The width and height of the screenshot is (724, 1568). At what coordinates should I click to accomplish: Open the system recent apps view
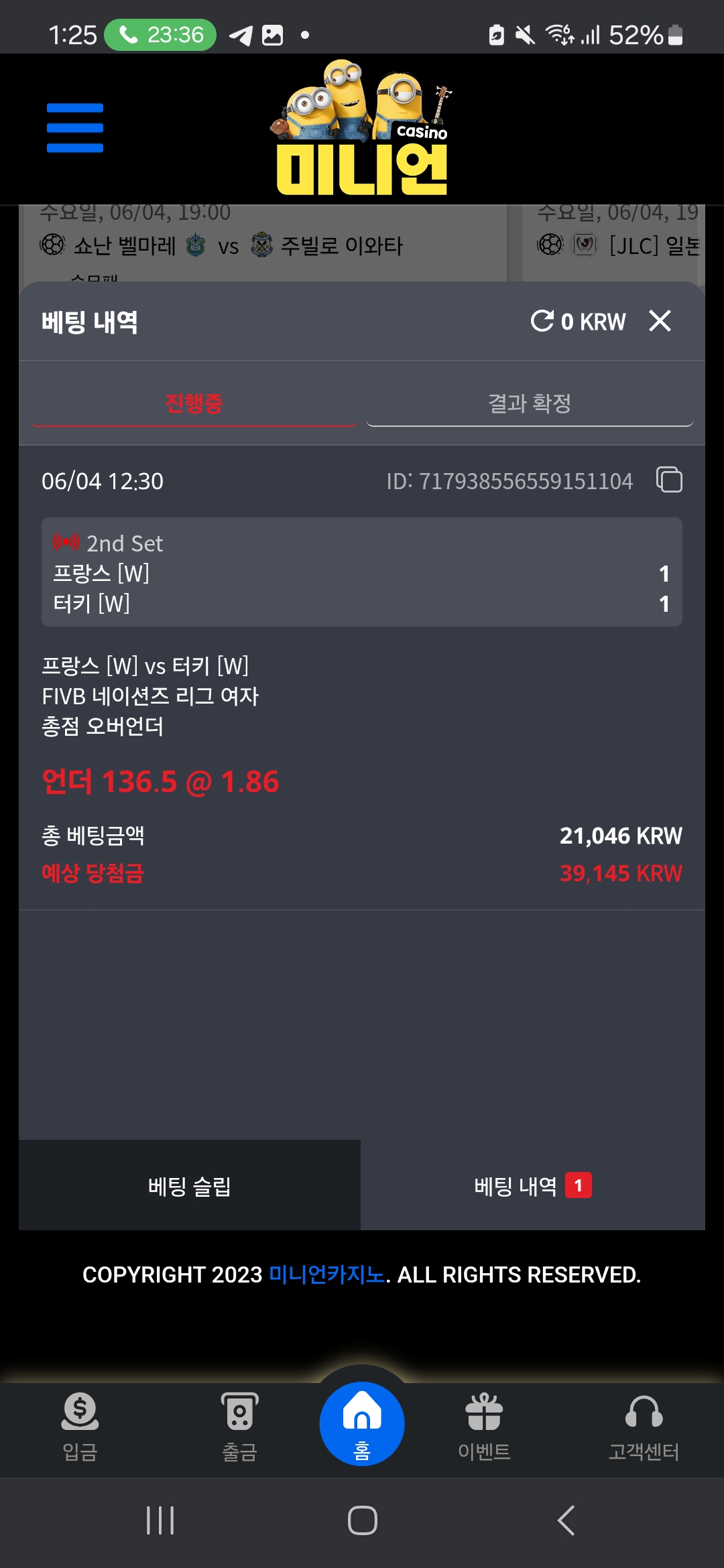tap(160, 1520)
